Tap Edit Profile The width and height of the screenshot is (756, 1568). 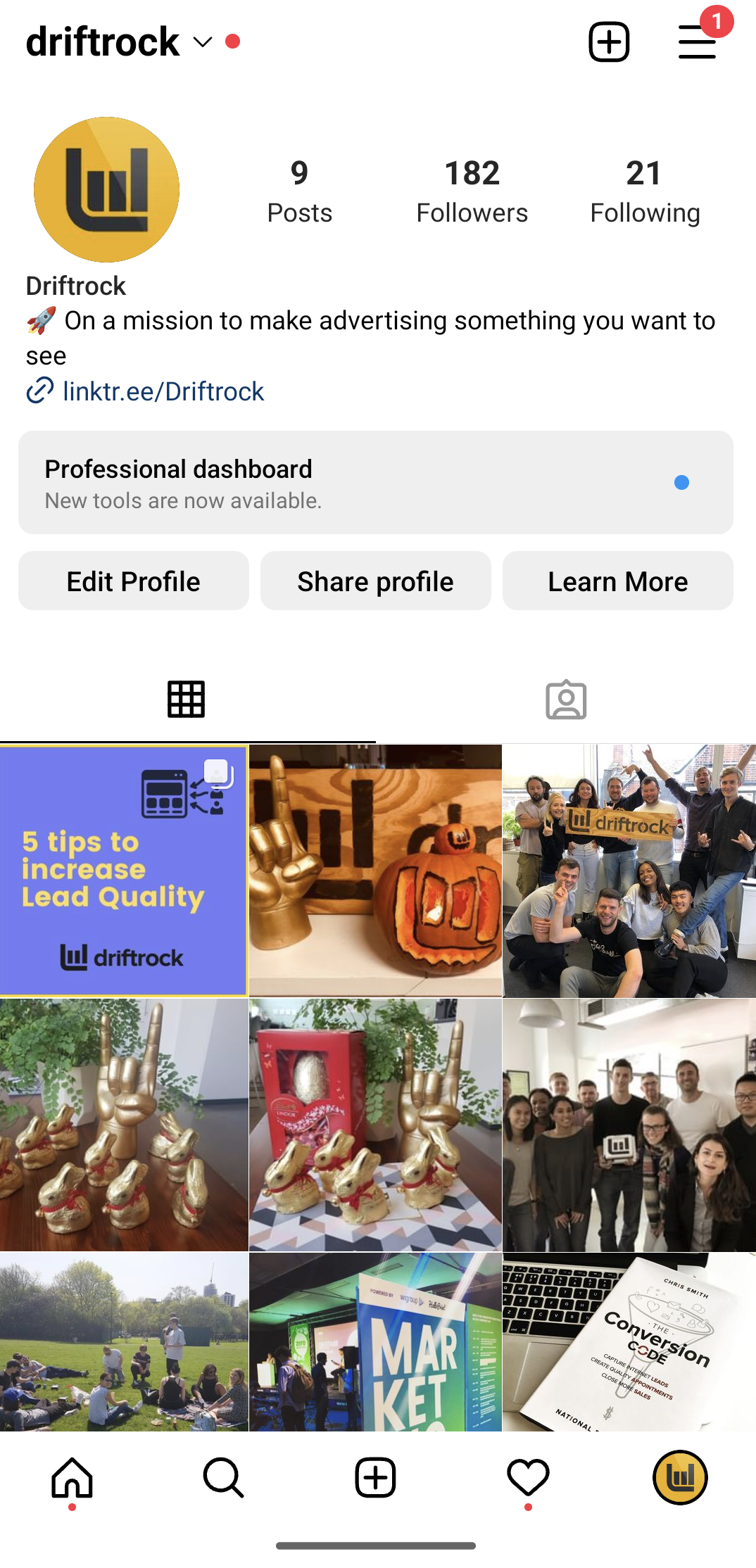pos(134,581)
